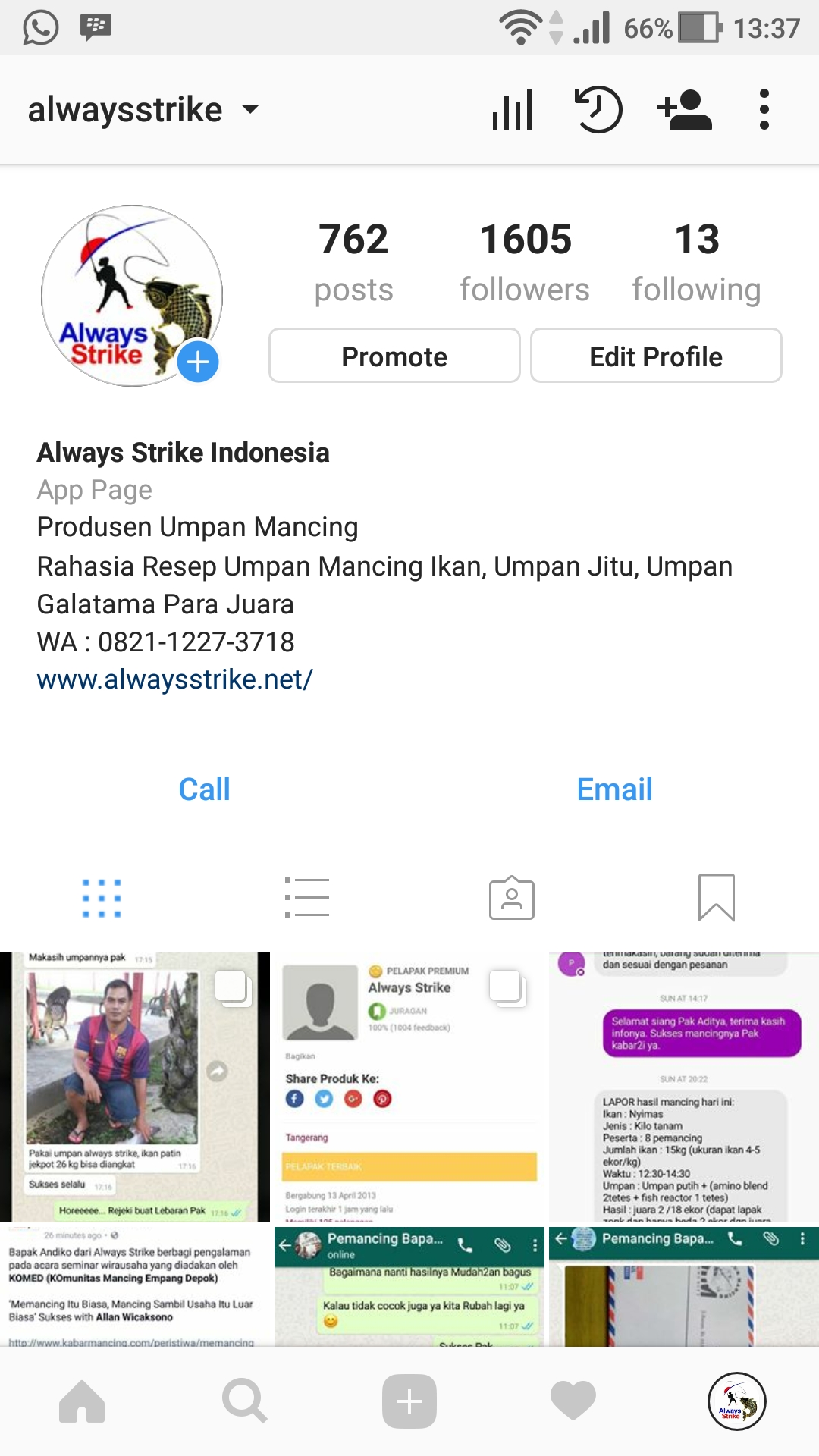Open the www.alwaysstrike.net link

(174, 679)
